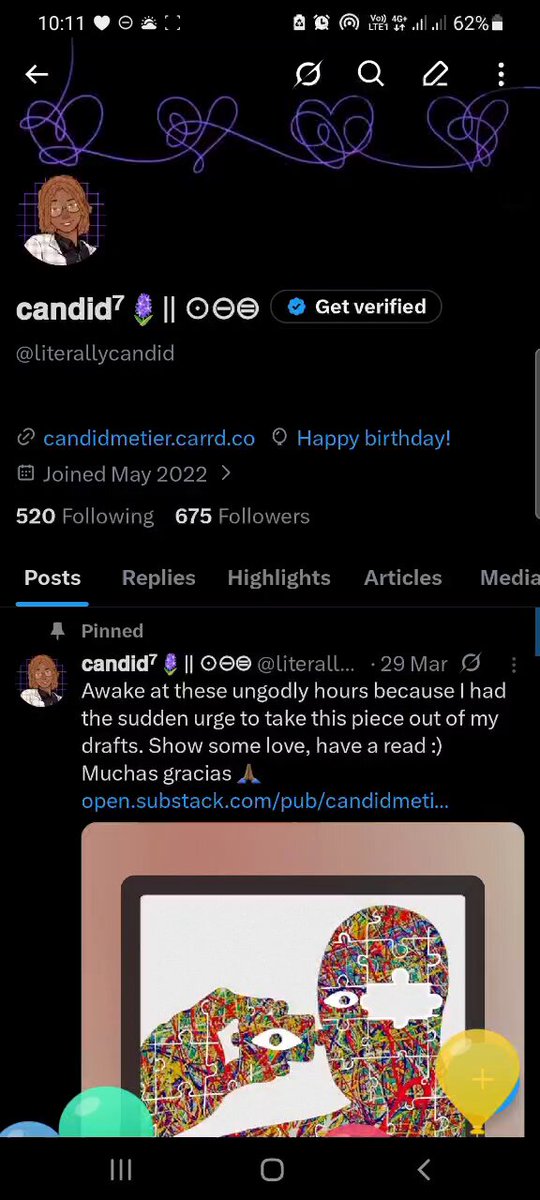The width and height of the screenshot is (540, 1200).
Task: Go back using the top-left arrow
Action: click(37, 74)
